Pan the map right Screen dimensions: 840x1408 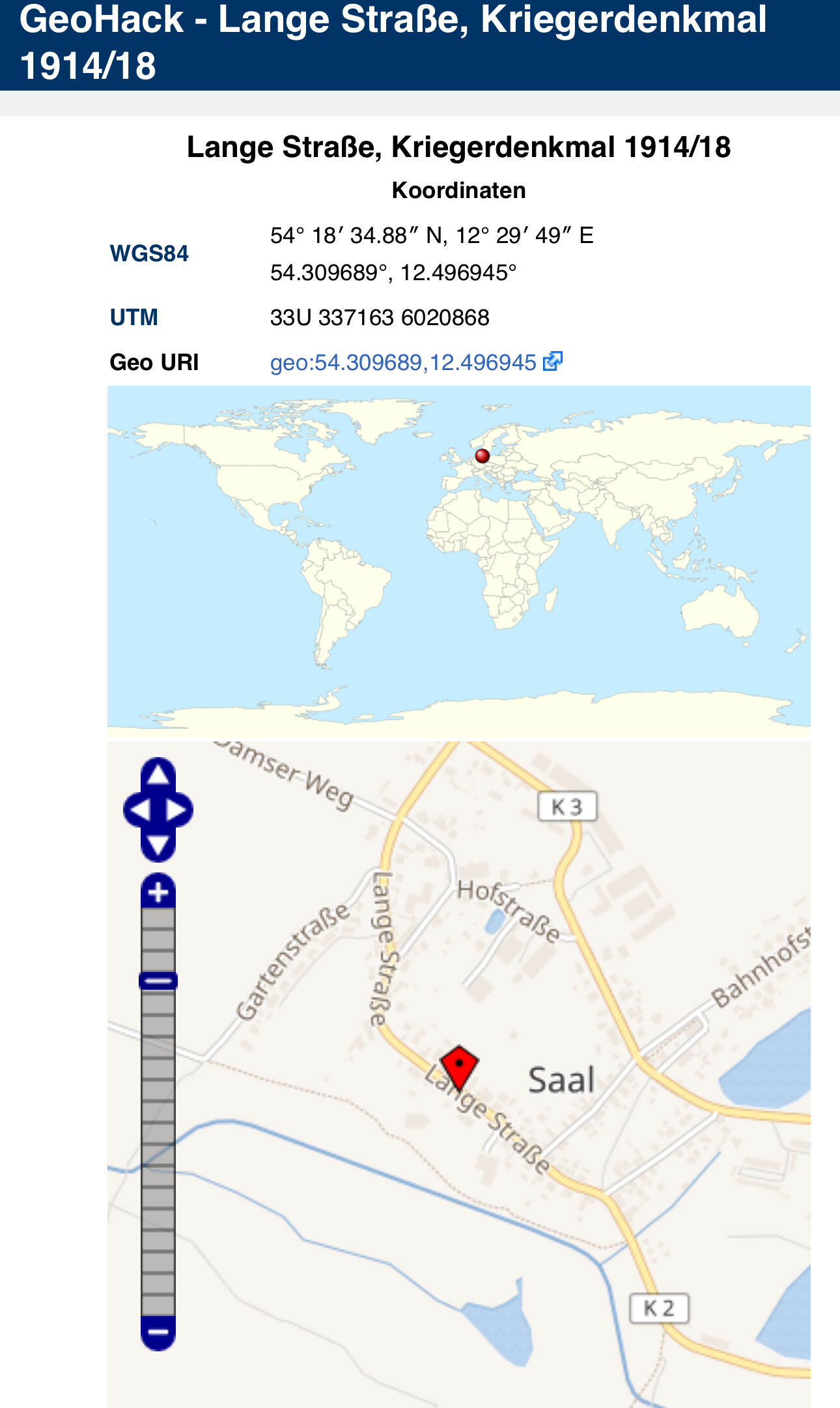pos(178,811)
